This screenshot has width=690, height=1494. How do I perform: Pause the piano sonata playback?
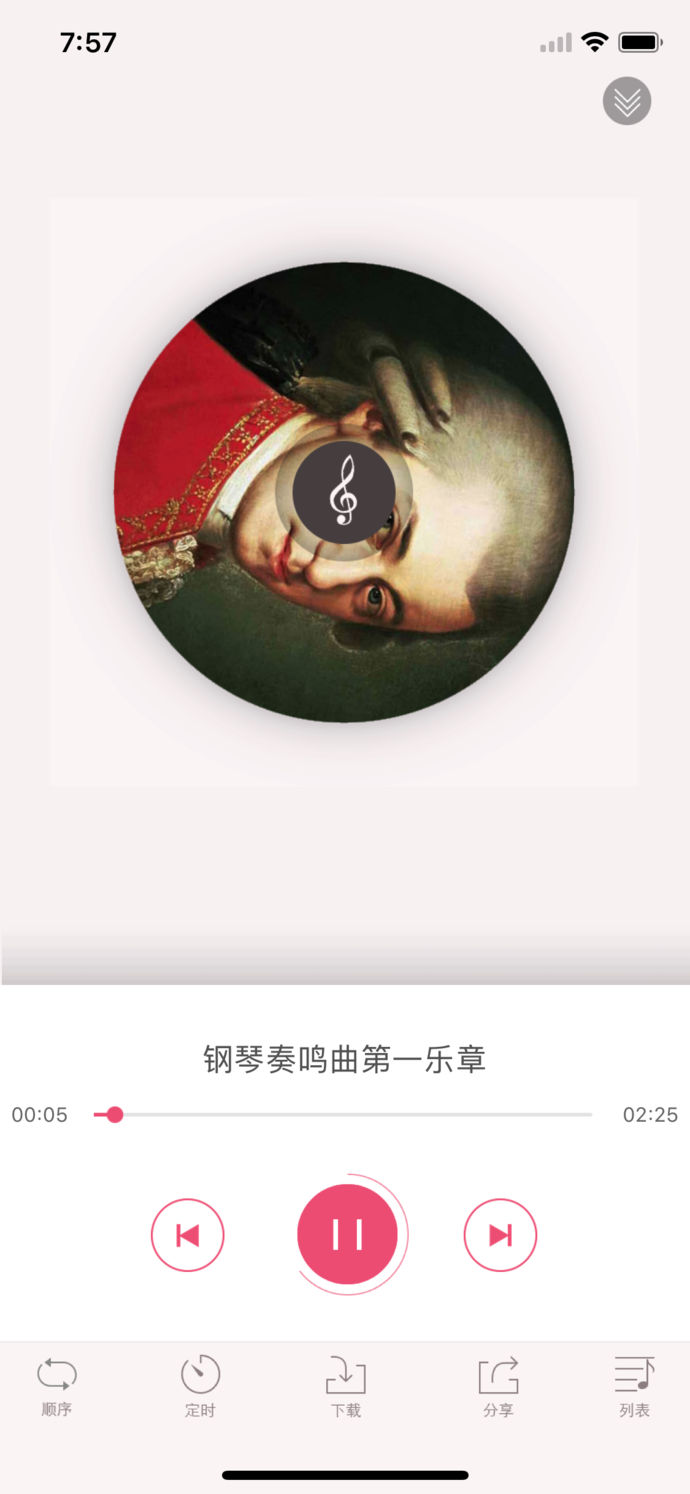pos(347,1234)
